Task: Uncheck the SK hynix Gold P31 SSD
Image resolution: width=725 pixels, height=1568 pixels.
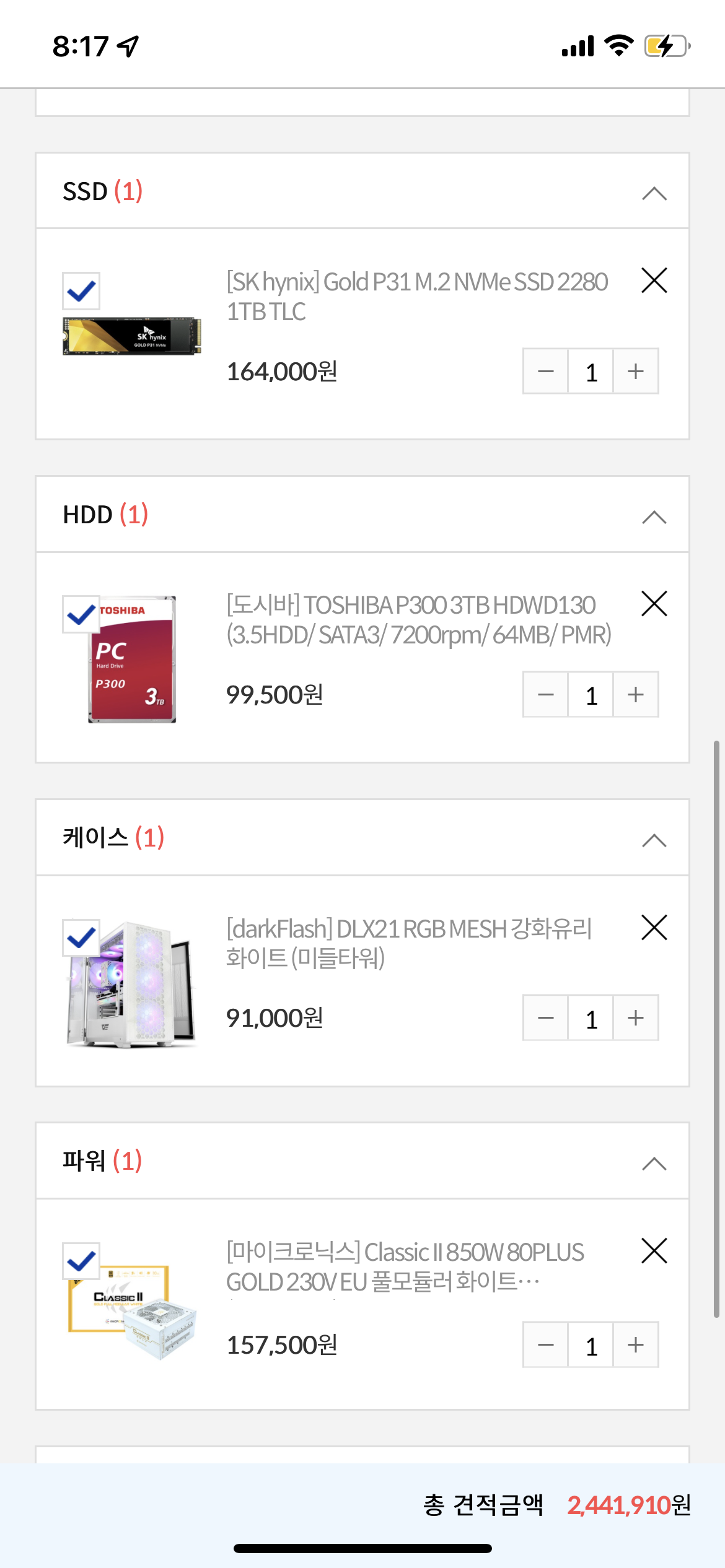Action: pos(81,291)
